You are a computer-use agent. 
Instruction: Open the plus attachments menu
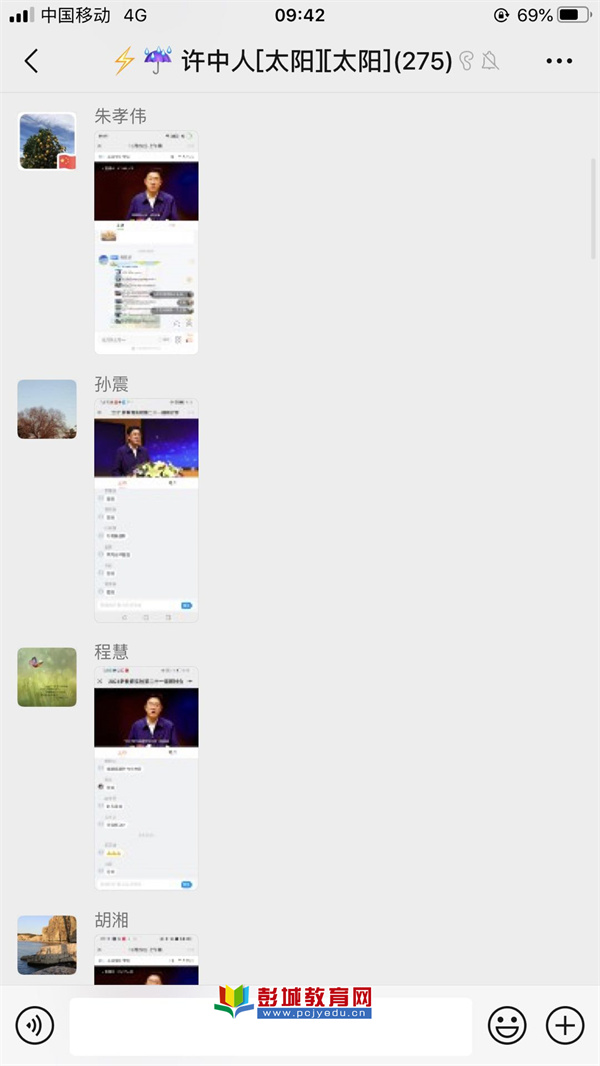coord(565,1025)
